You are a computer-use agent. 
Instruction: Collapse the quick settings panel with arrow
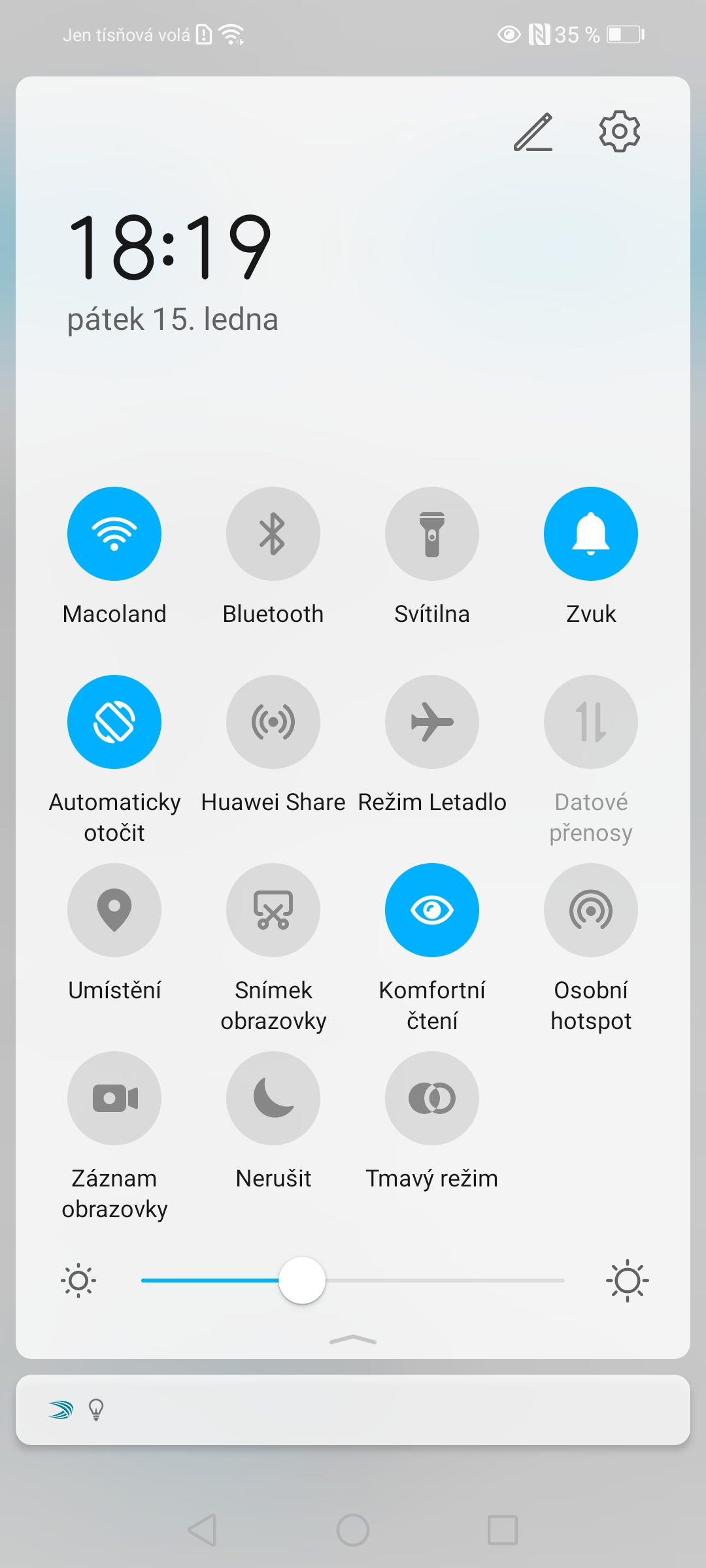click(353, 1340)
